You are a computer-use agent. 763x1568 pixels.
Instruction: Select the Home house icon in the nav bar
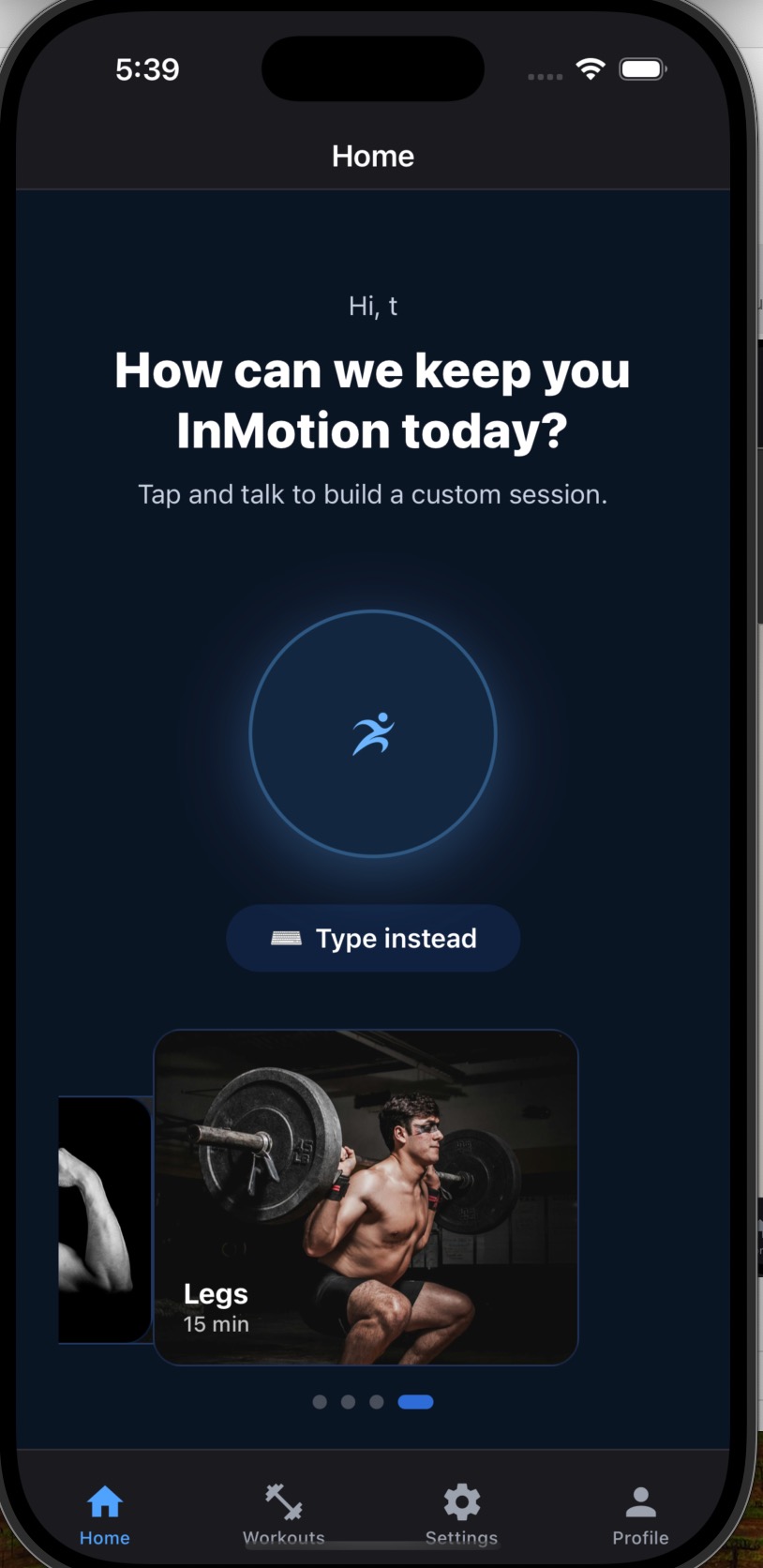point(104,1500)
